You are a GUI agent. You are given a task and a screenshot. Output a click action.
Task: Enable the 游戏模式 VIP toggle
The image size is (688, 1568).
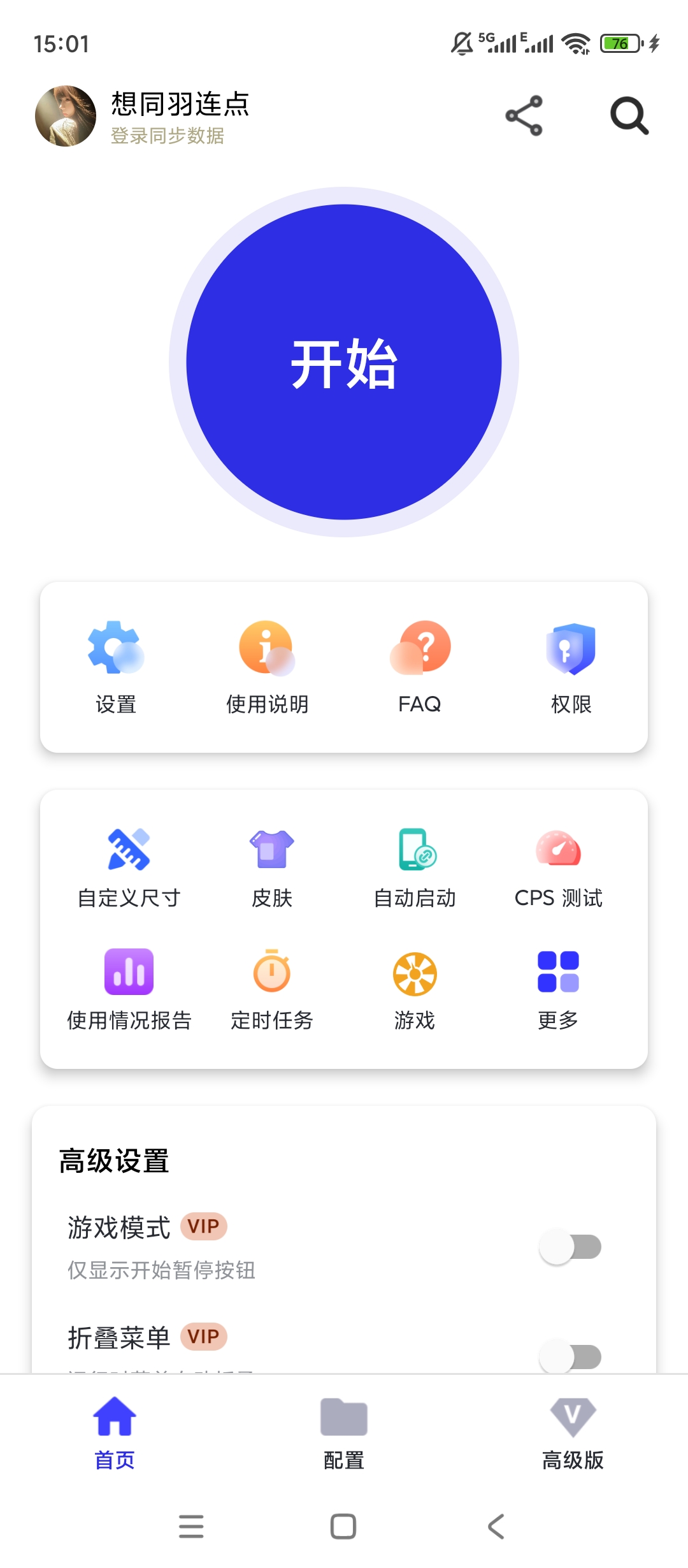(x=571, y=1246)
